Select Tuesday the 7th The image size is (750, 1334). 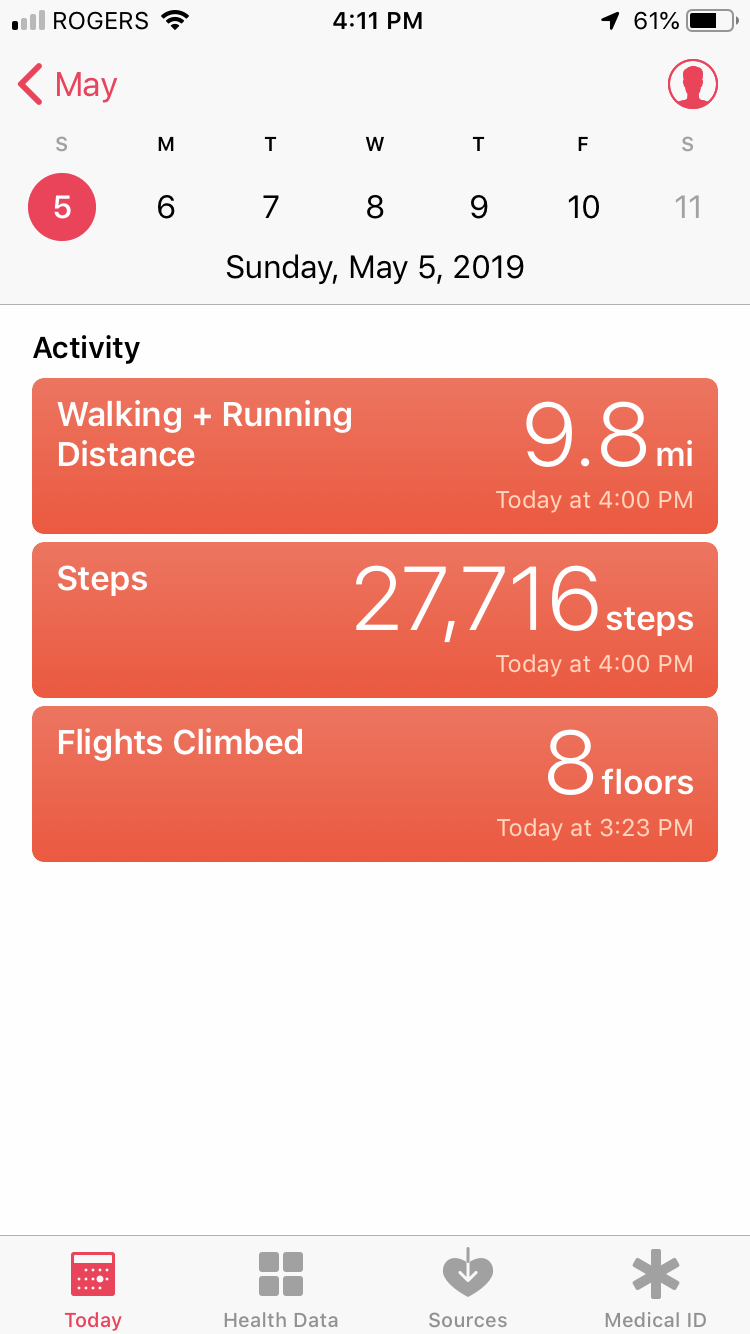point(270,207)
